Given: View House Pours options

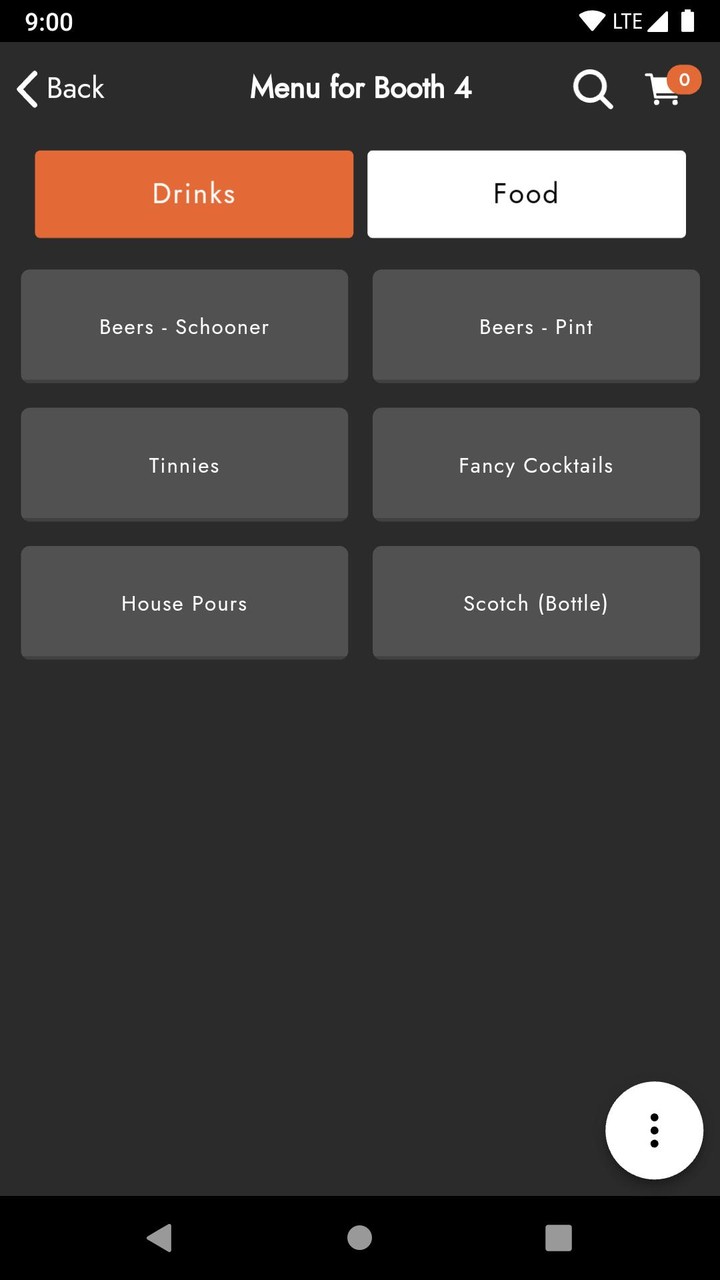Looking at the screenshot, I should (184, 603).
